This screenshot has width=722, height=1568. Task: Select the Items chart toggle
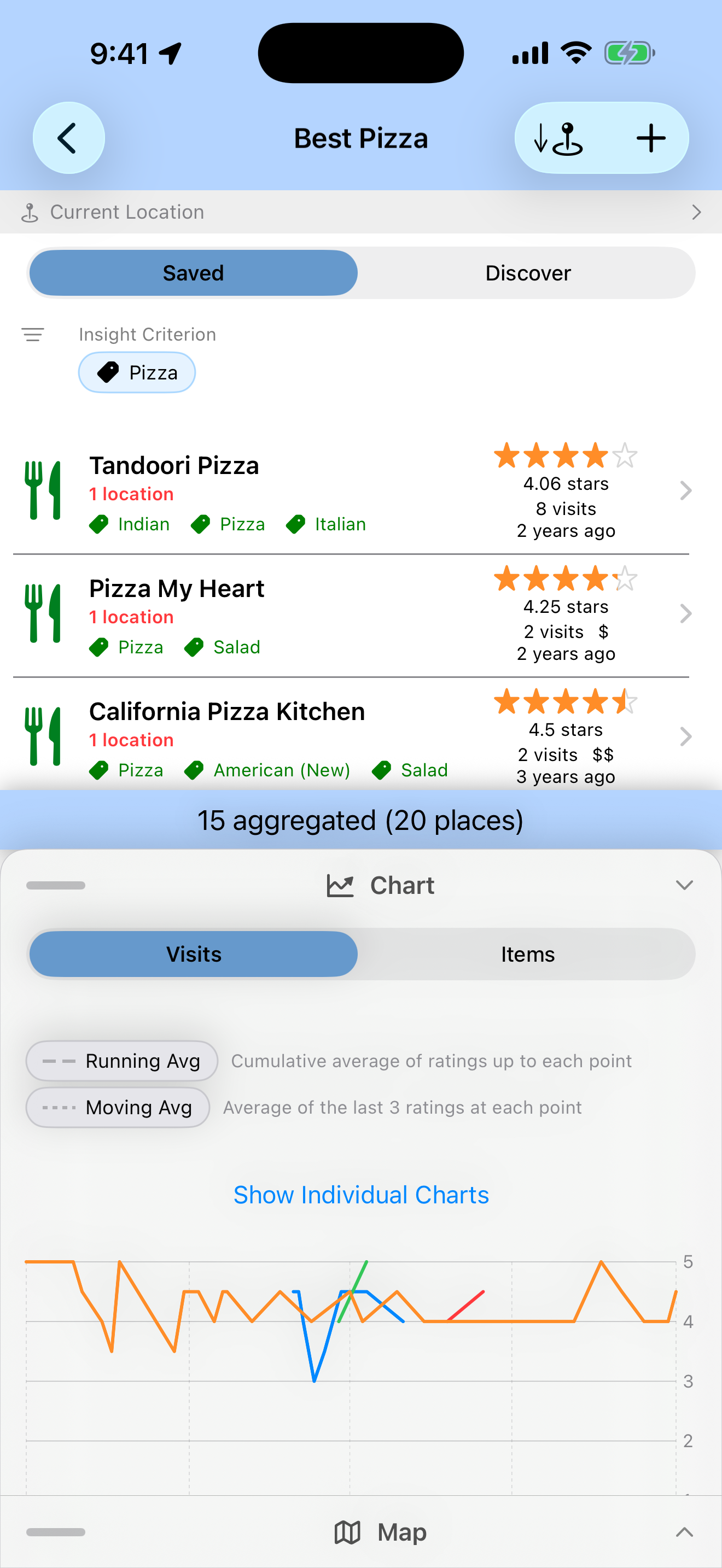point(527,954)
